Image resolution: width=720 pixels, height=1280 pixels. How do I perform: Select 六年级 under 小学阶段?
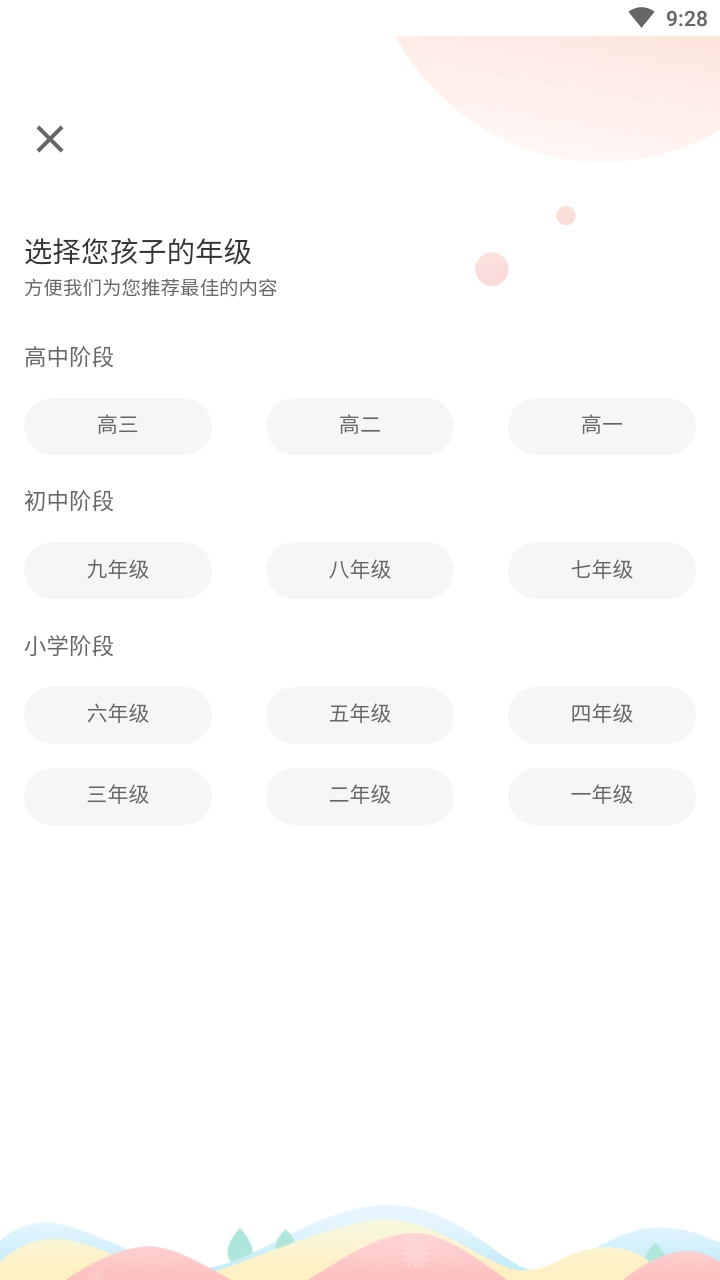118,714
